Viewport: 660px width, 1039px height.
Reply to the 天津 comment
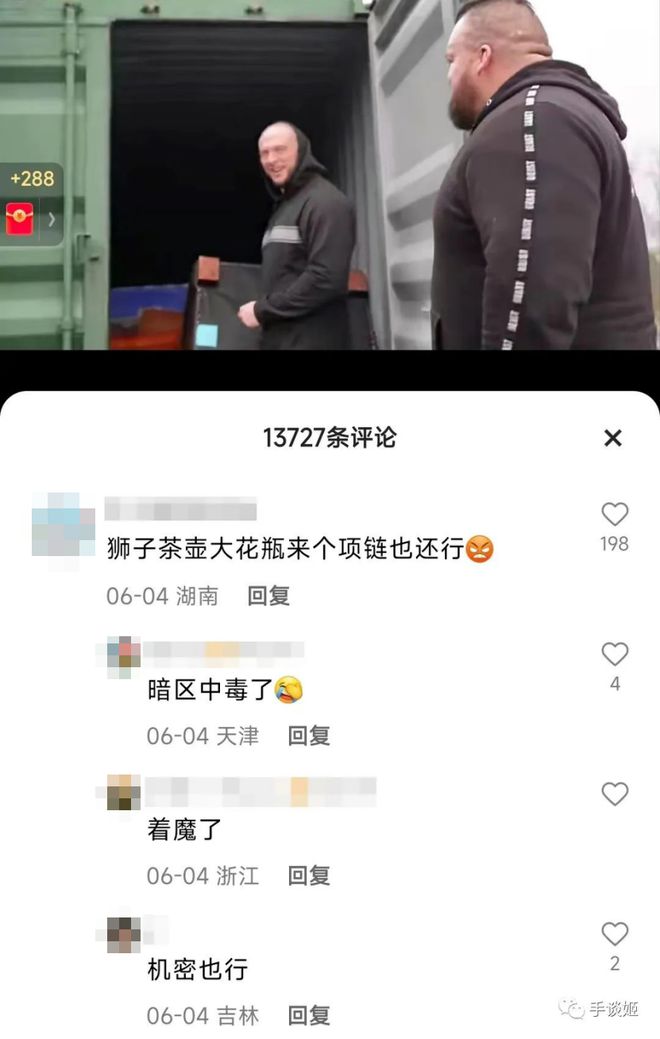click(309, 736)
